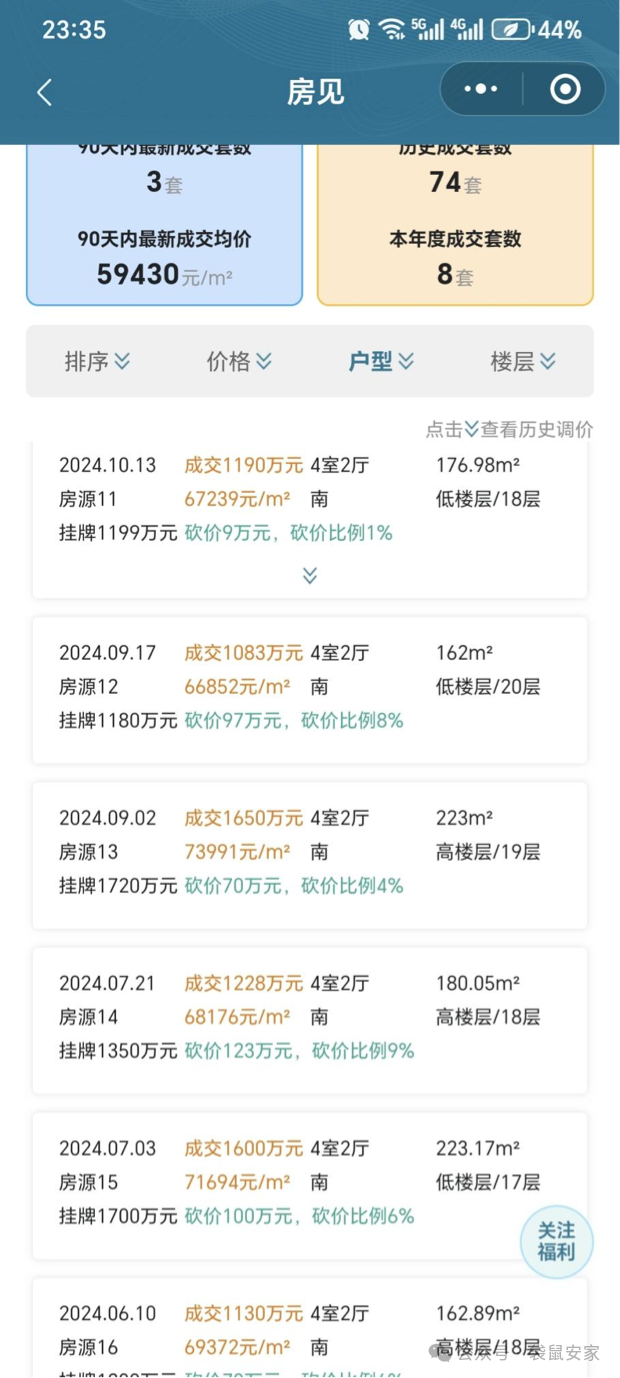Open the 价格 price filter
The image size is (620, 1378).
pos(239,361)
